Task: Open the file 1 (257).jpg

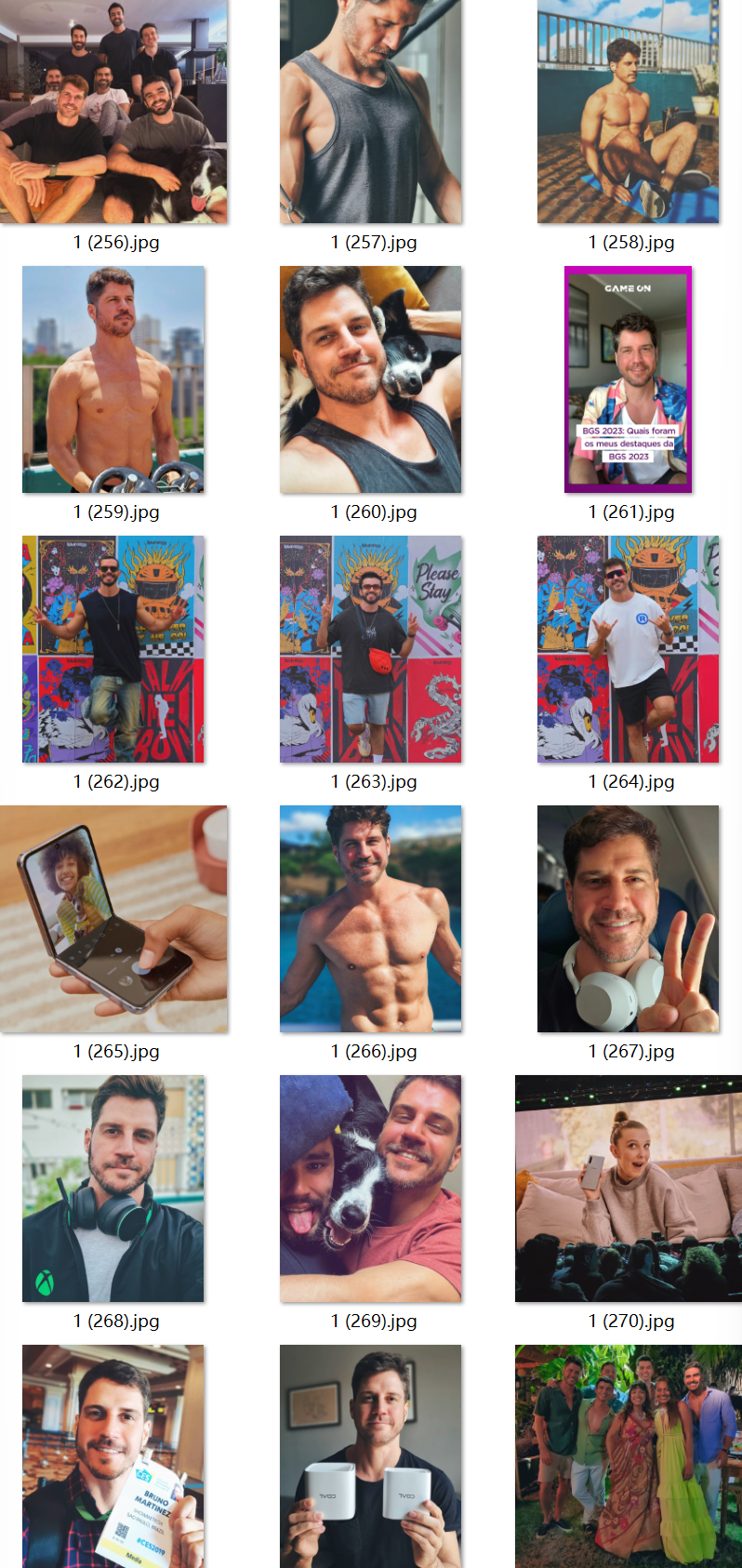Action: tap(370, 112)
